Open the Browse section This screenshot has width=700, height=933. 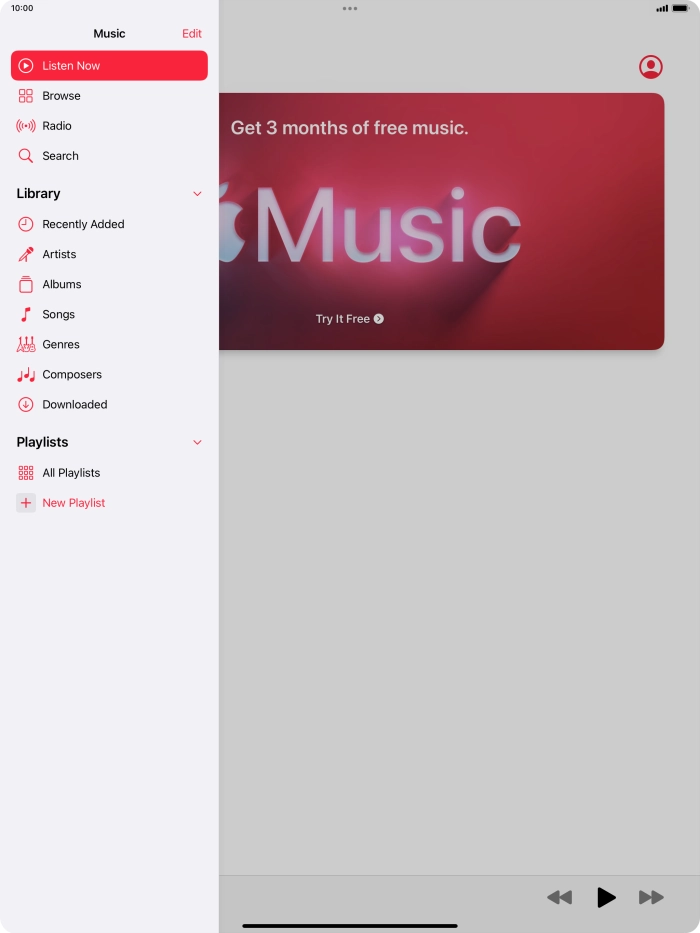[x=61, y=96]
